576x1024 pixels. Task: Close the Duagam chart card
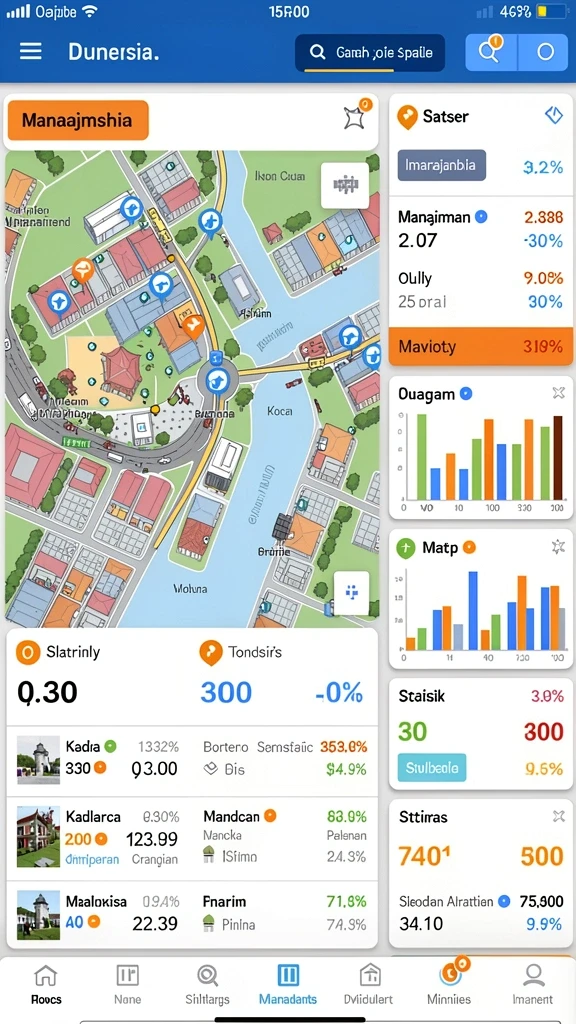pyautogui.click(x=558, y=393)
